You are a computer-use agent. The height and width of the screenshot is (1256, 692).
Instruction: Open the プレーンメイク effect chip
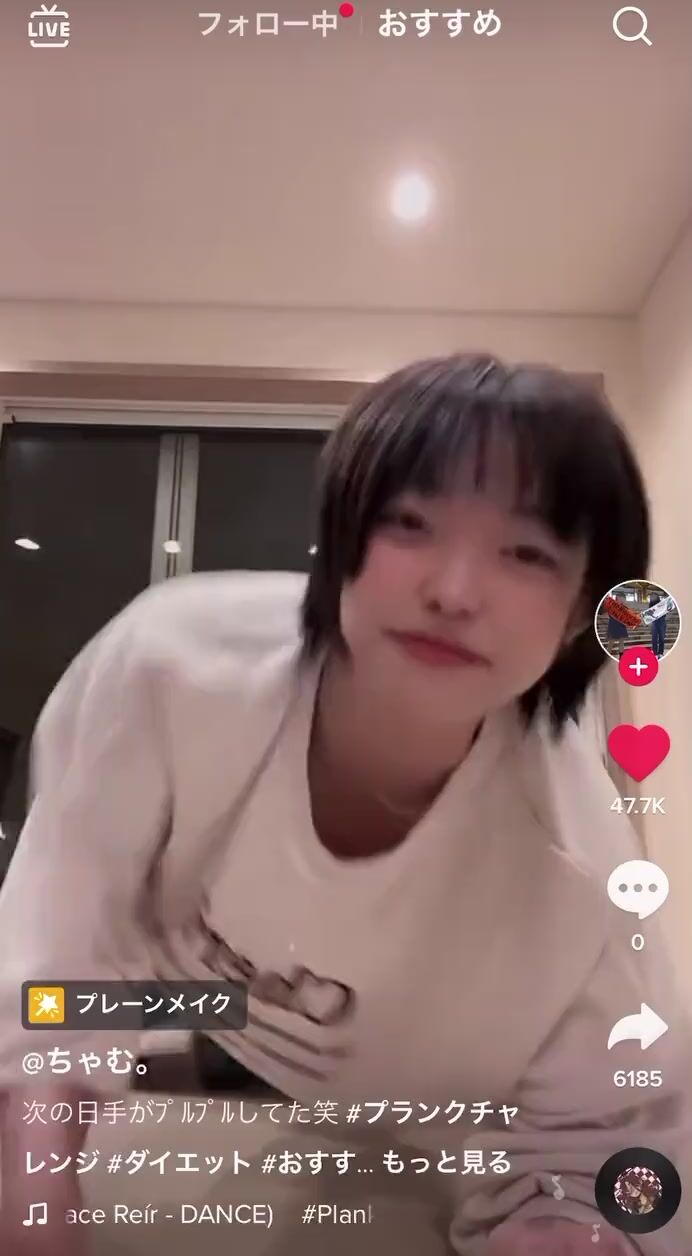coord(134,1004)
